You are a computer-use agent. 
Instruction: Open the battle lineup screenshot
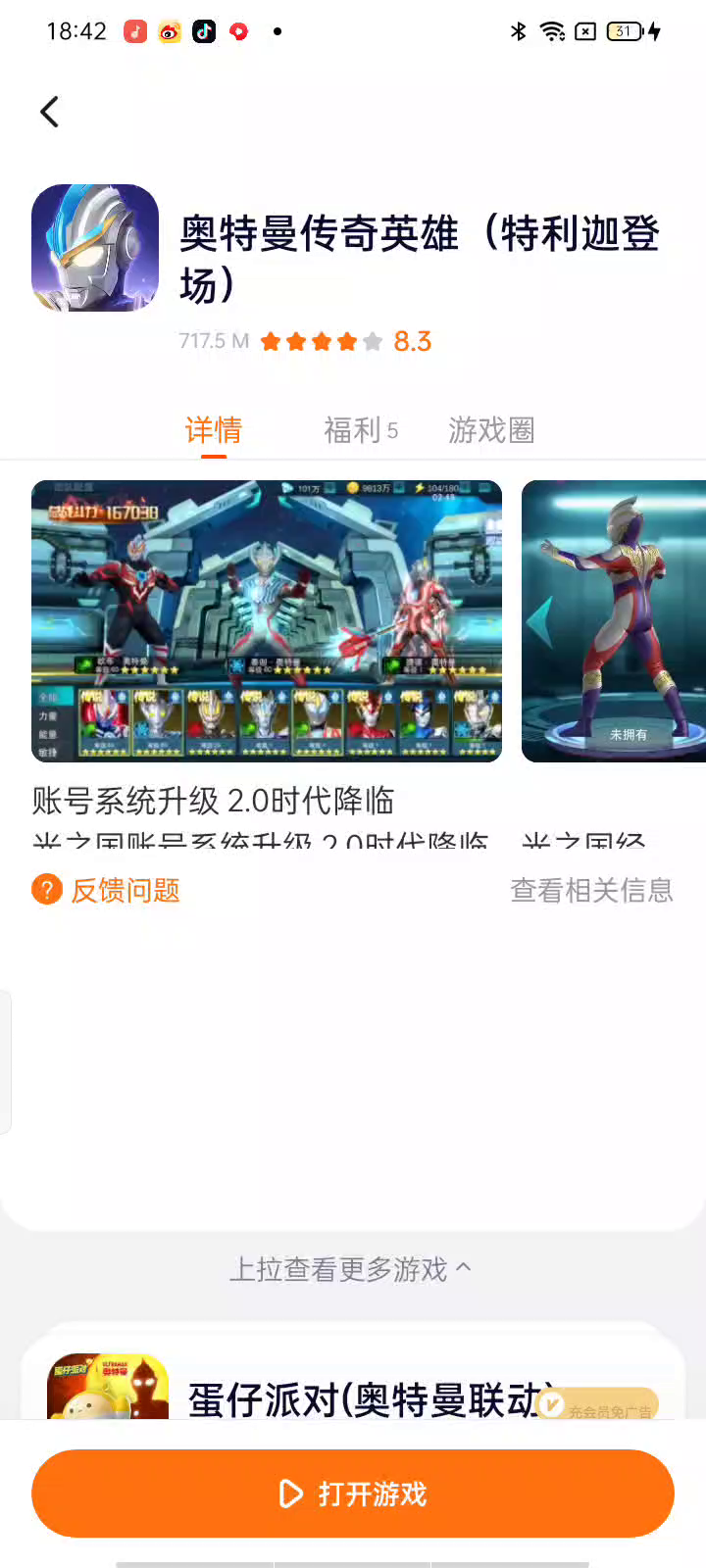pyautogui.click(x=267, y=620)
